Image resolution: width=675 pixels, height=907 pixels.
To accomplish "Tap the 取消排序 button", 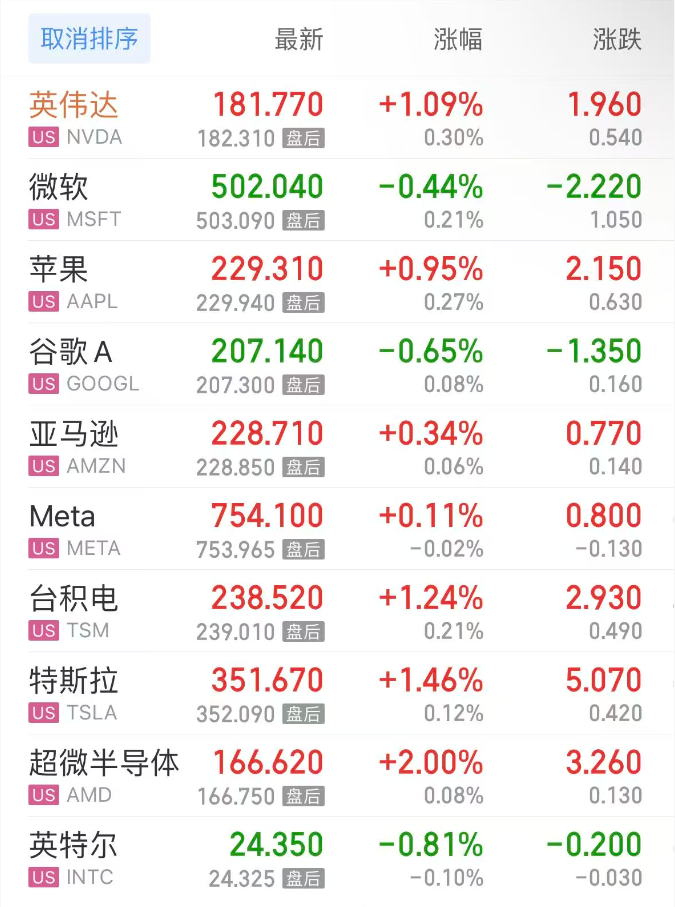I will (89, 39).
